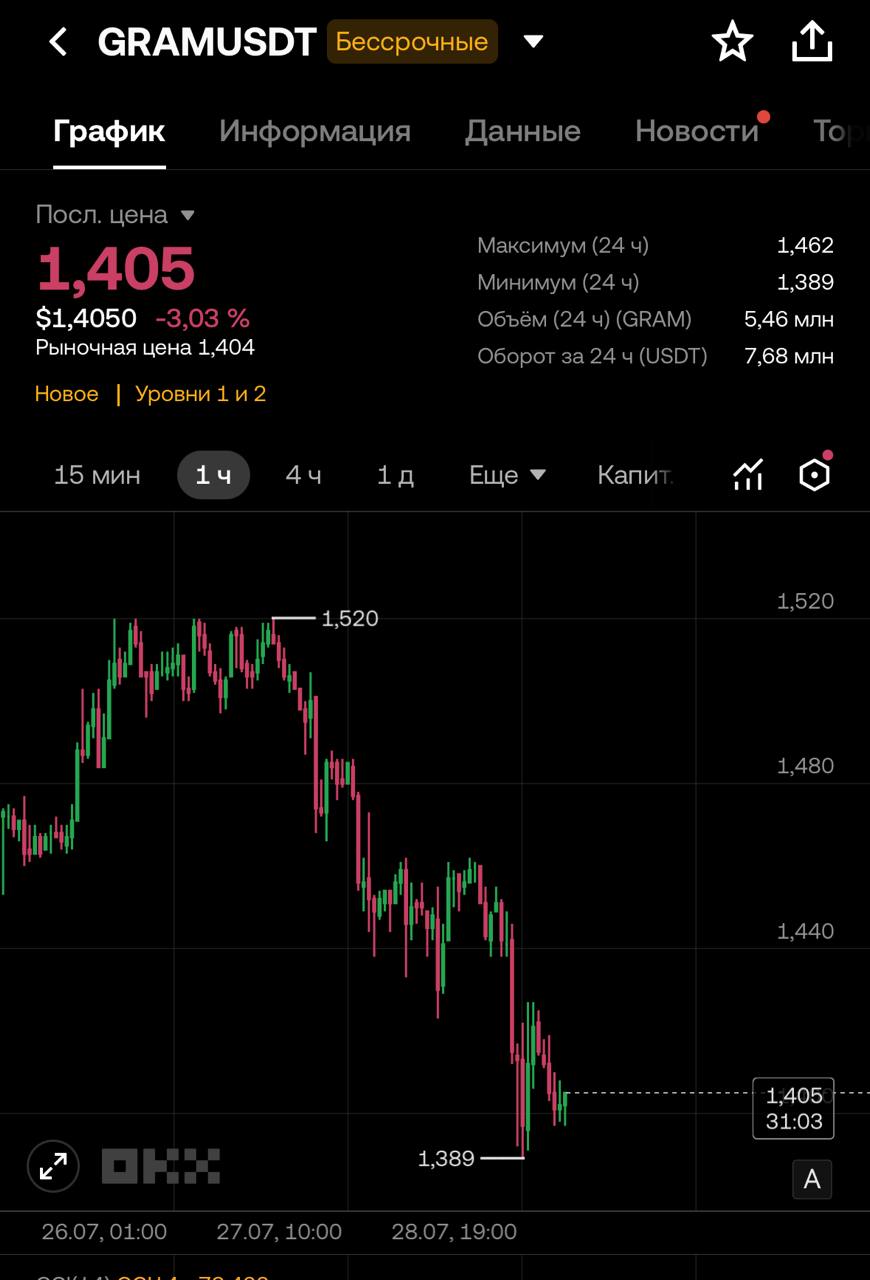Open the trading pair dropdown arrow
The height and width of the screenshot is (1280, 870).
[x=534, y=42]
